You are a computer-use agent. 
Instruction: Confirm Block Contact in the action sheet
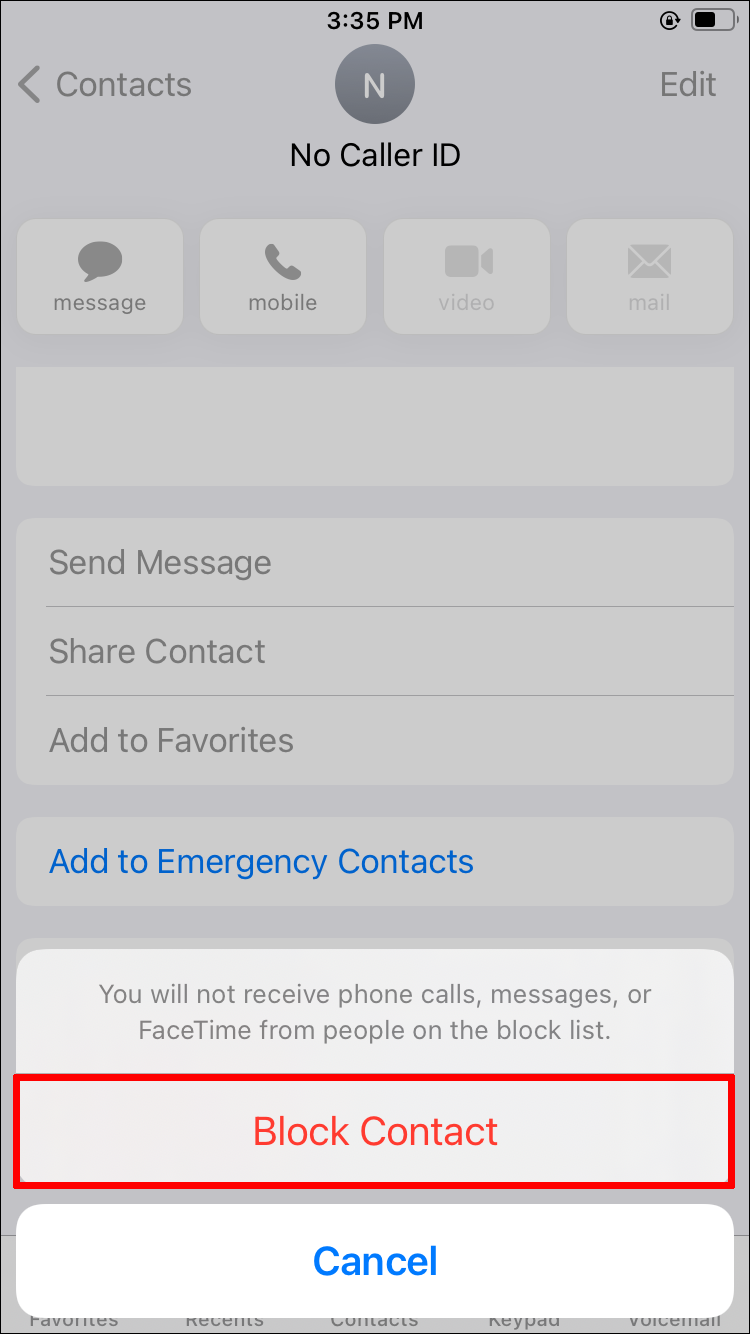tap(375, 1131)
